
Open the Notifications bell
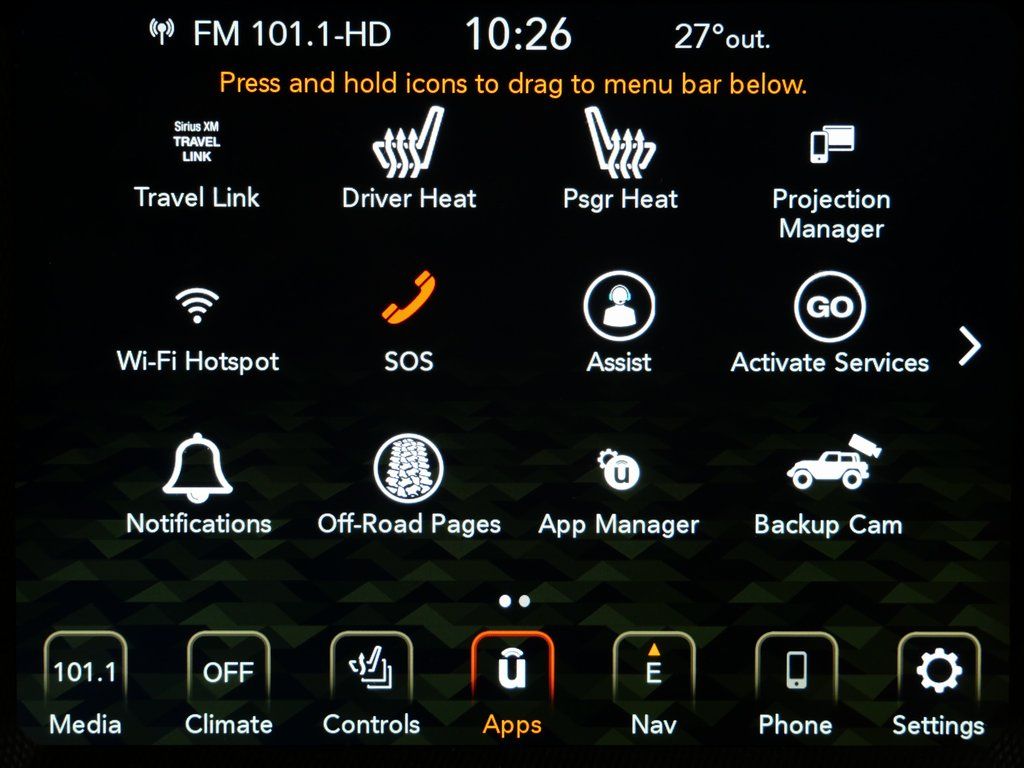pos(197,485)
